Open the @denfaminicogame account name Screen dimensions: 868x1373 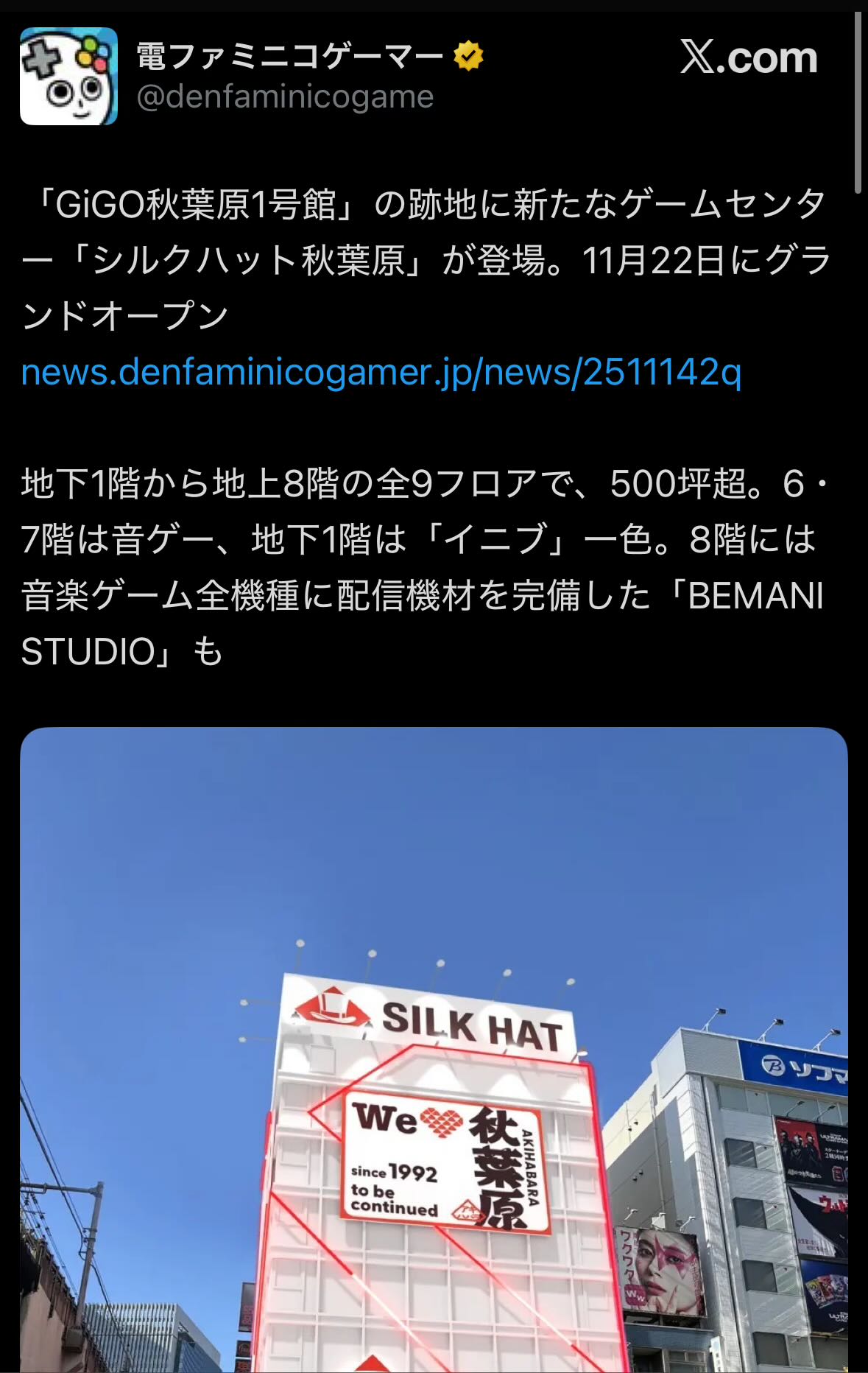285,97
